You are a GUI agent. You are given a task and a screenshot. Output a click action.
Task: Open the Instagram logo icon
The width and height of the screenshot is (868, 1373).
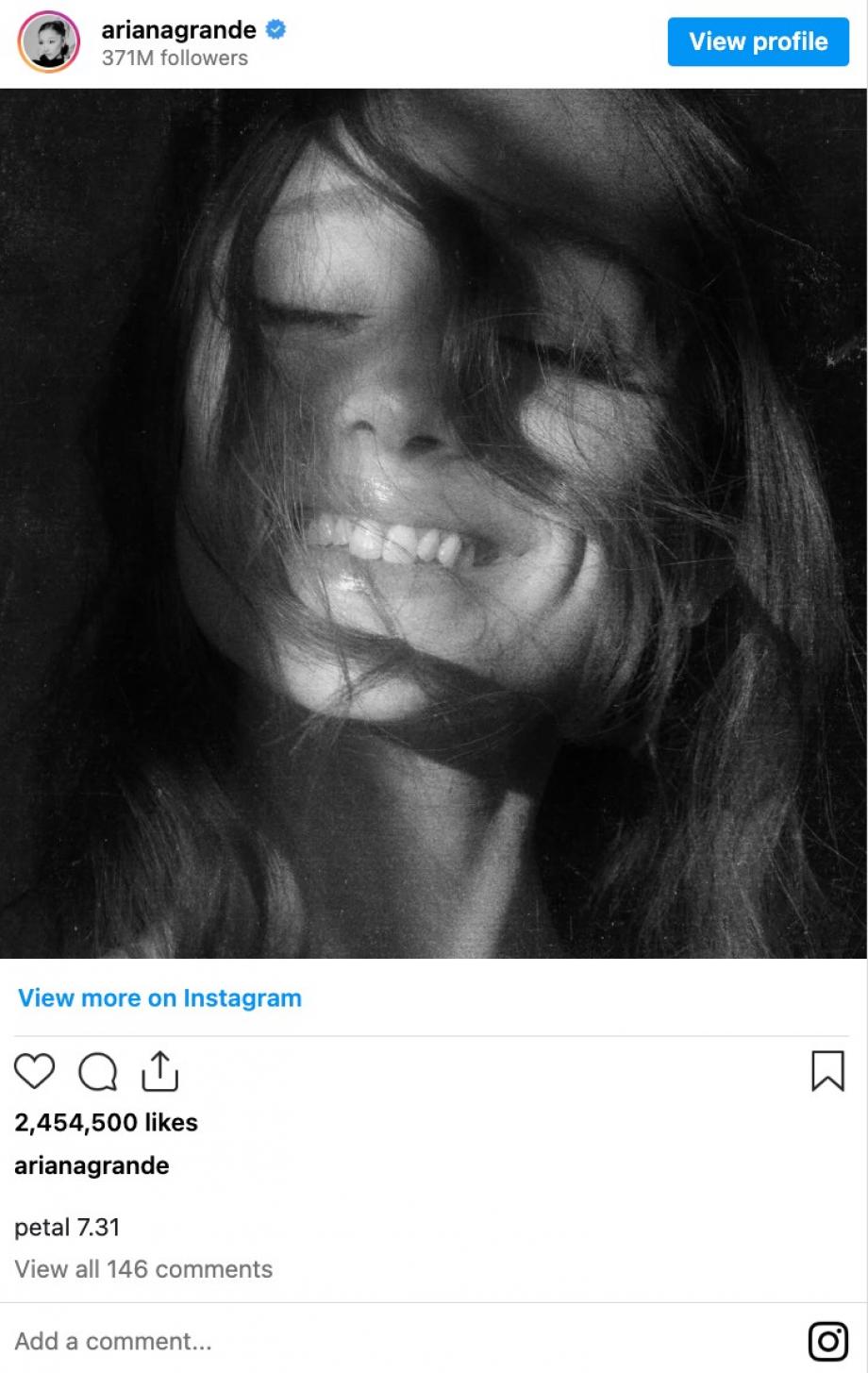(827, 1341)
